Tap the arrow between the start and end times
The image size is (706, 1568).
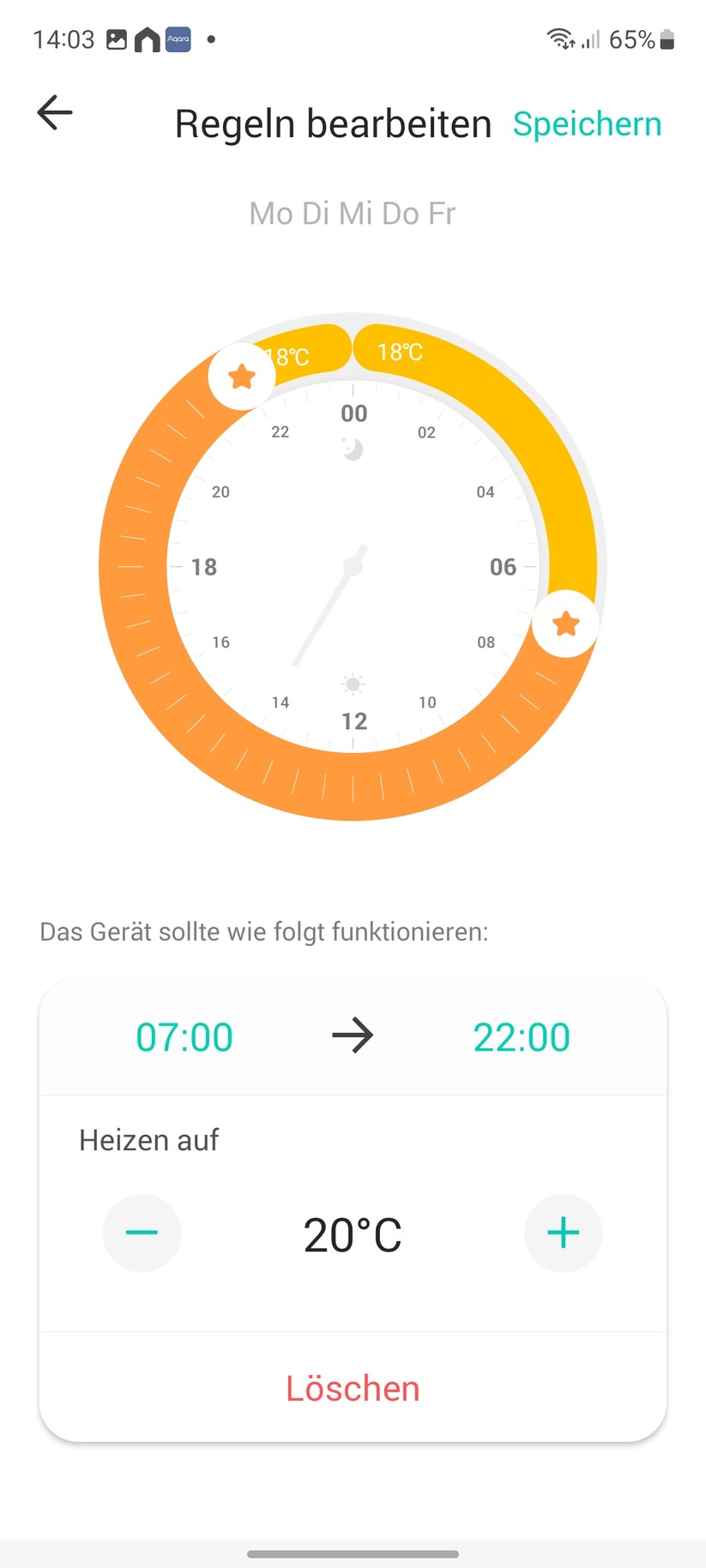point(353,1036)
